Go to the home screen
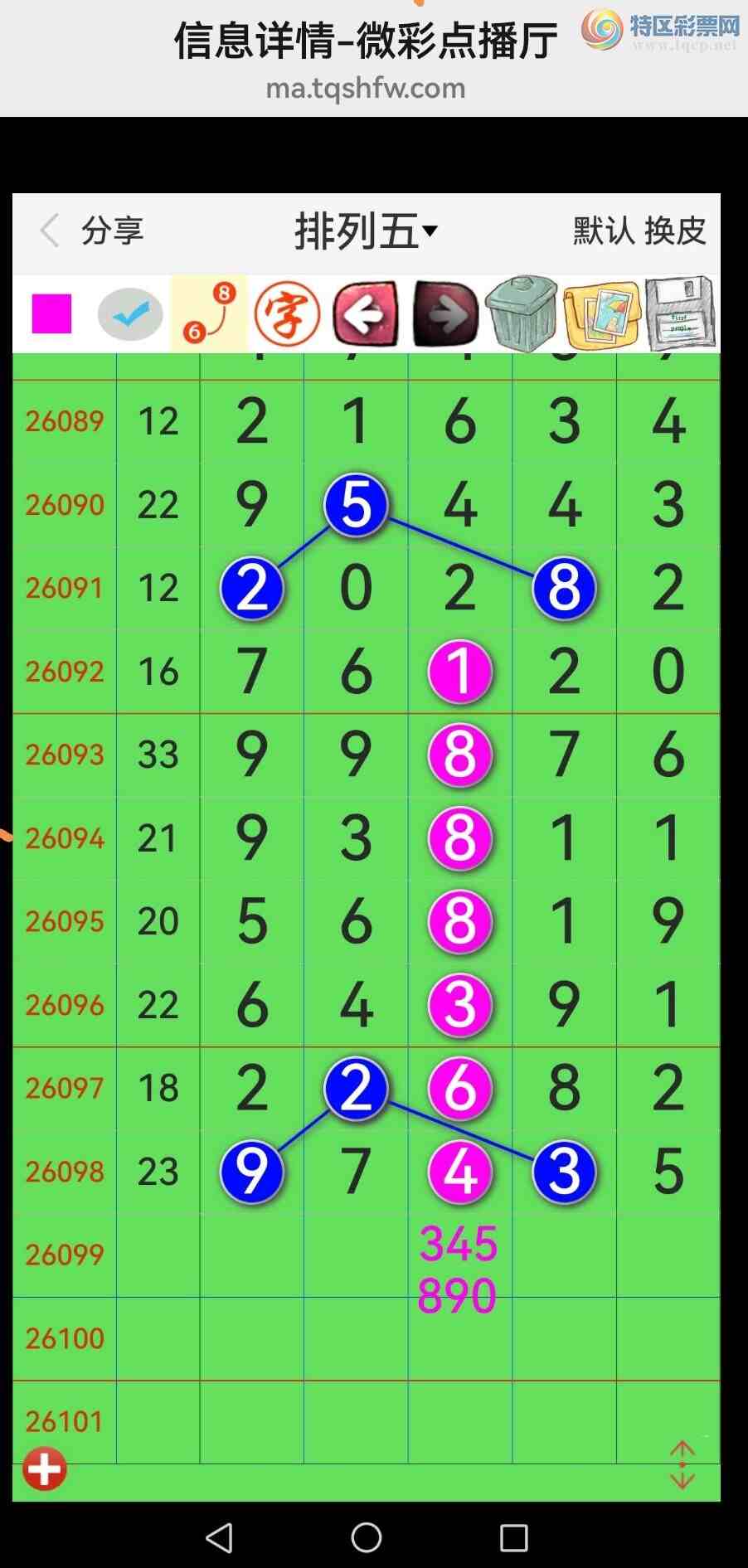 (x=366, y=1538)
